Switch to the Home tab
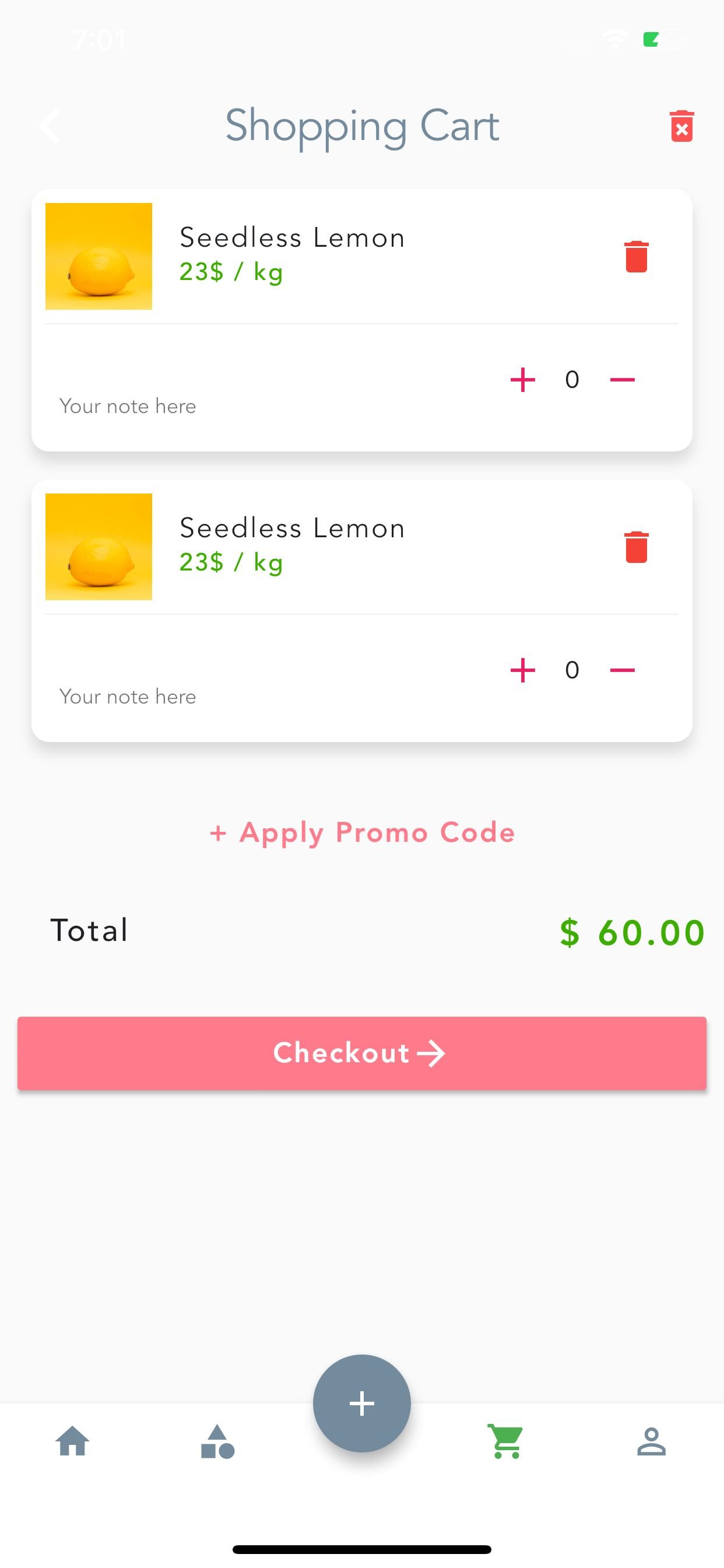This screenshot has width=724, height=1568. coord(72,1441)
